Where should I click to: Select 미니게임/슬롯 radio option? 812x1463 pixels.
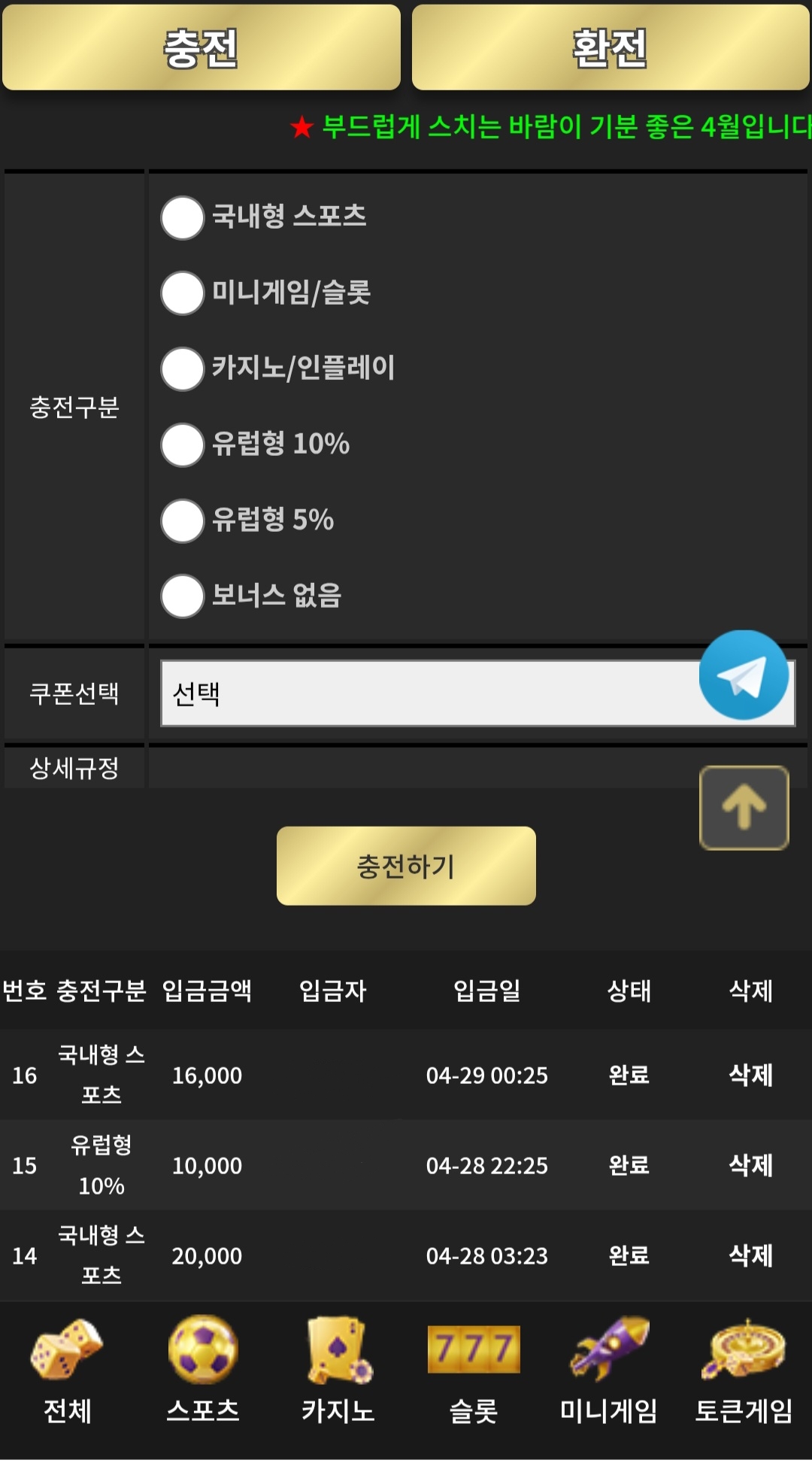[x=183, y=293]
